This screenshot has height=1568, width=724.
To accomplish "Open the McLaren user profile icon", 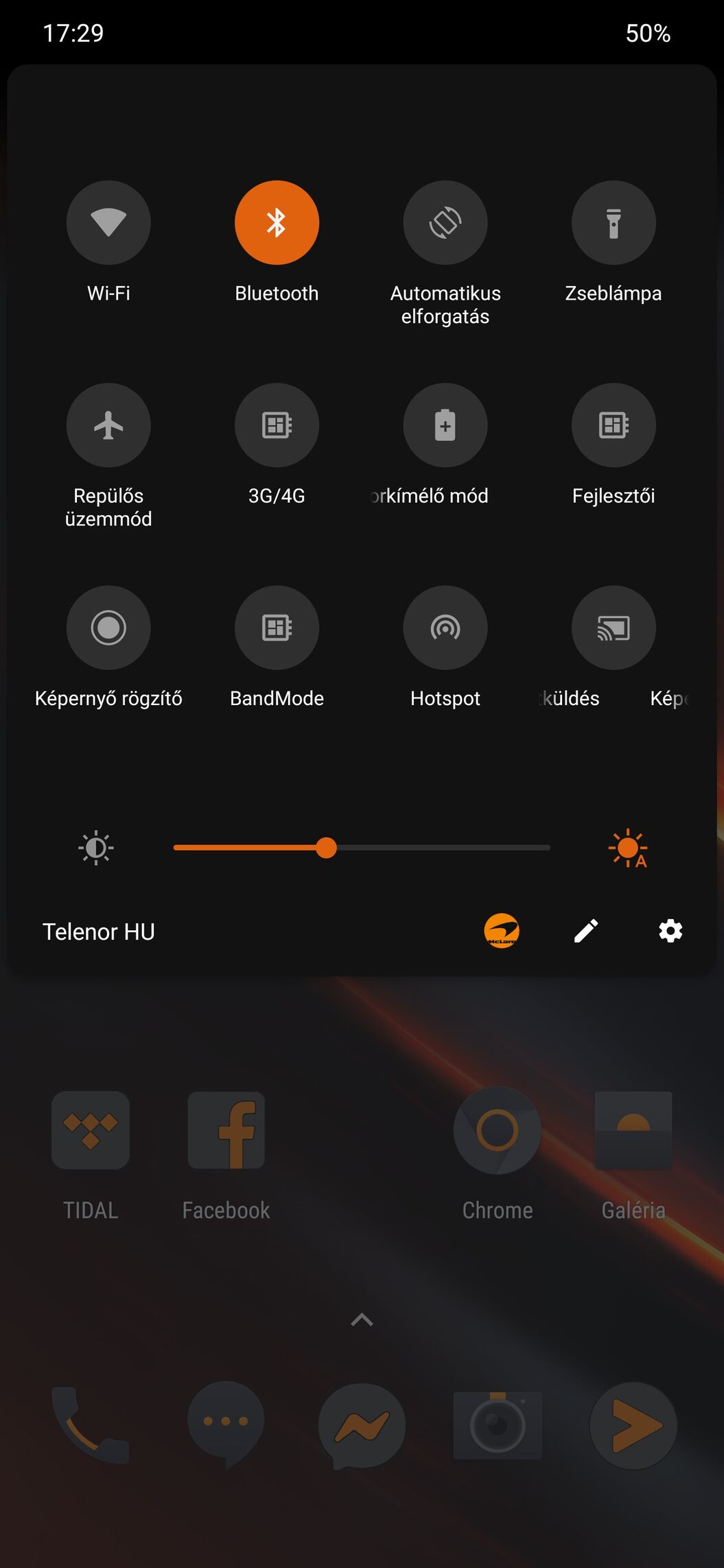I will [x=502, y=931].
